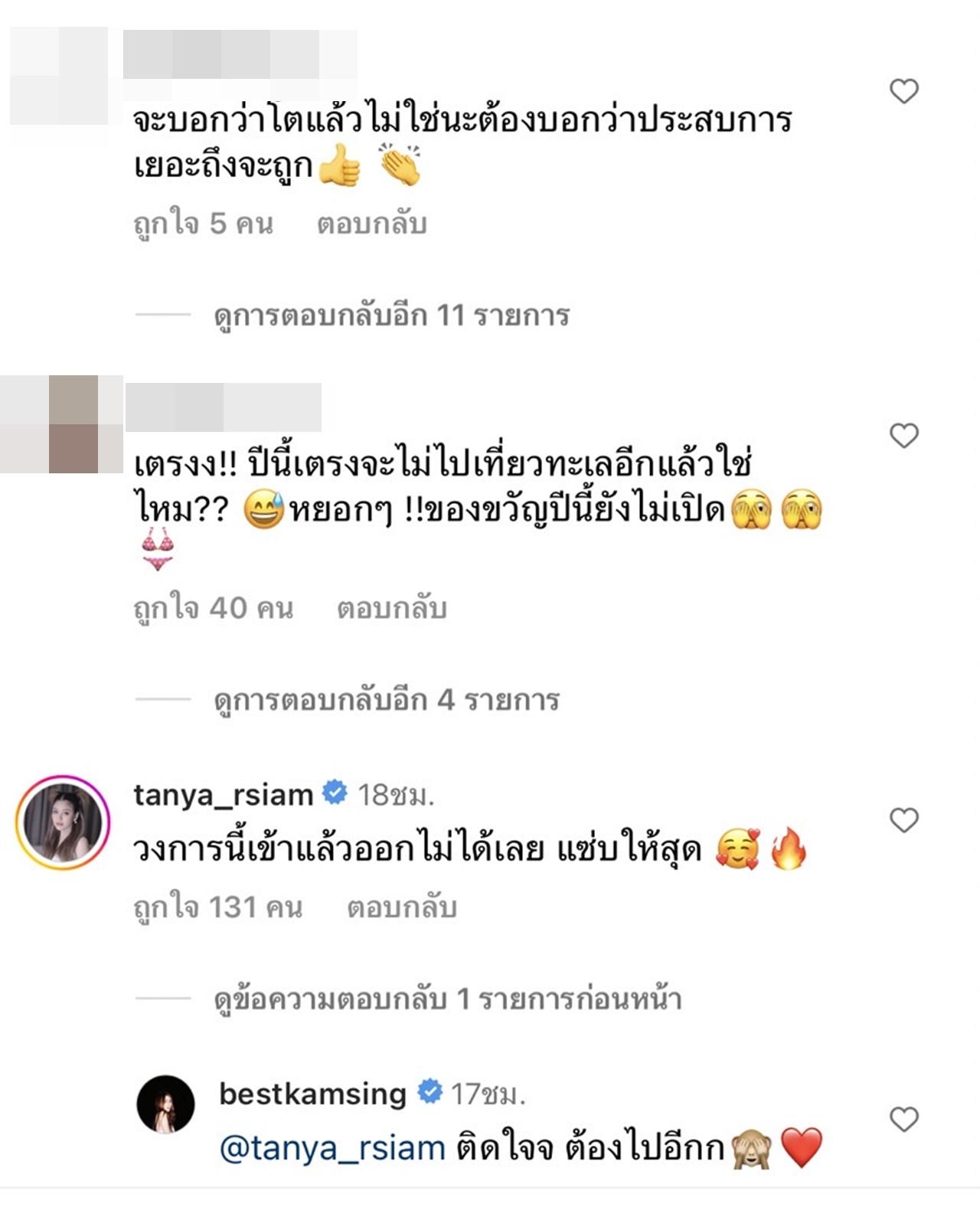Reply to tanya_rsiam's comment

[401, 908]
